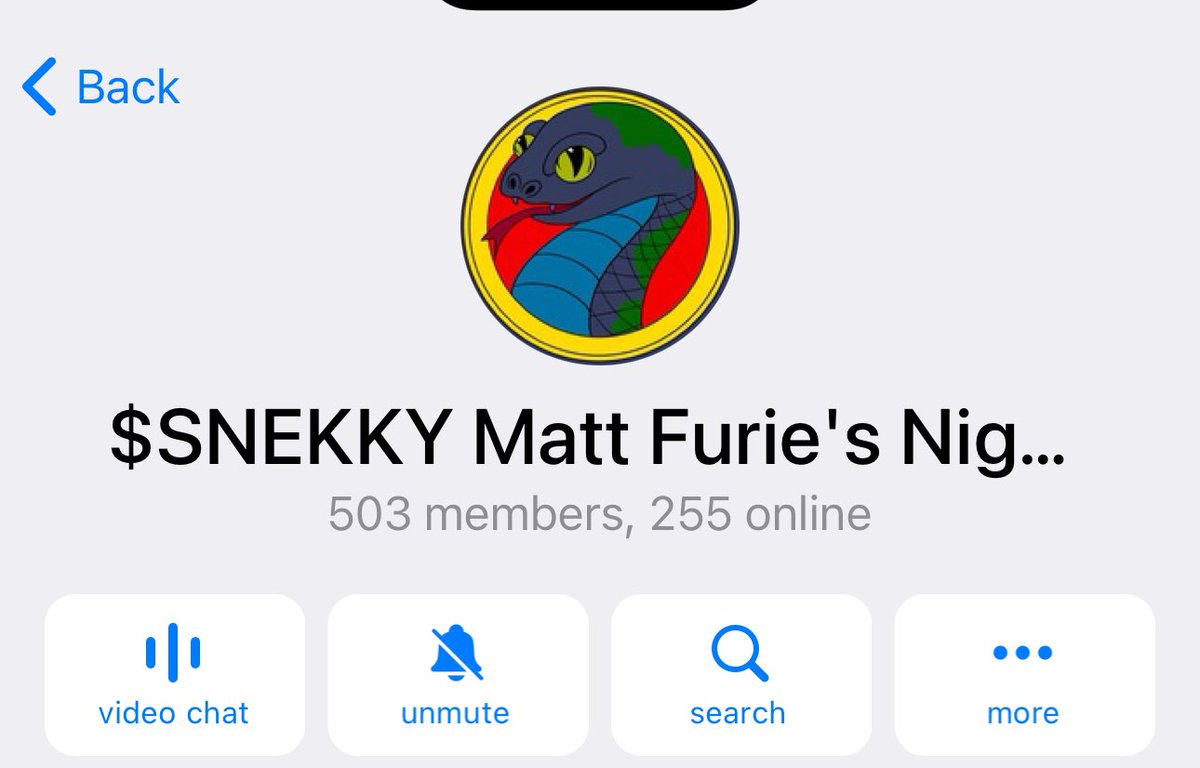The height and width of the screenshot is (768, 1200).
Task: Open the more options menu
Action: (x=1023, y=675)
